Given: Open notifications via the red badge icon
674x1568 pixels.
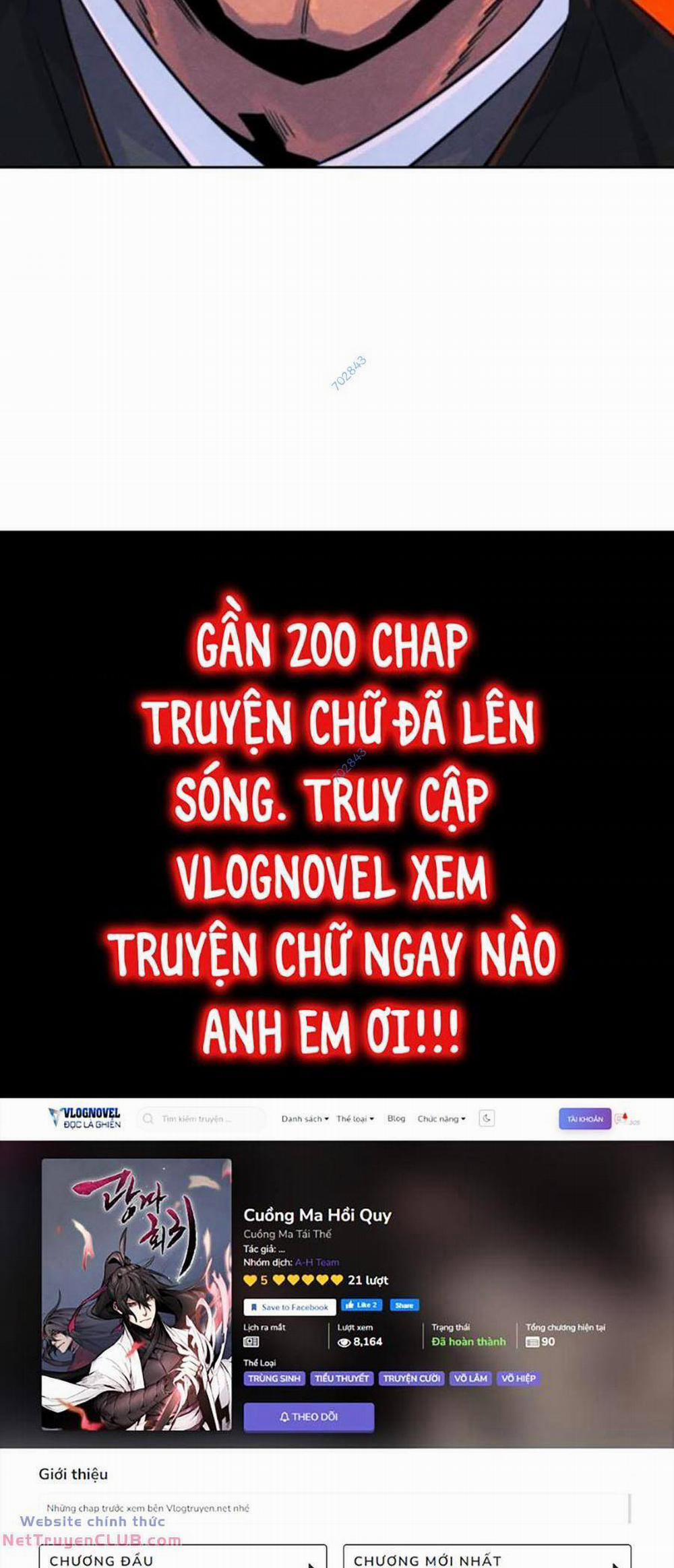Looking at the screenshot, I should pos(623,1117).
